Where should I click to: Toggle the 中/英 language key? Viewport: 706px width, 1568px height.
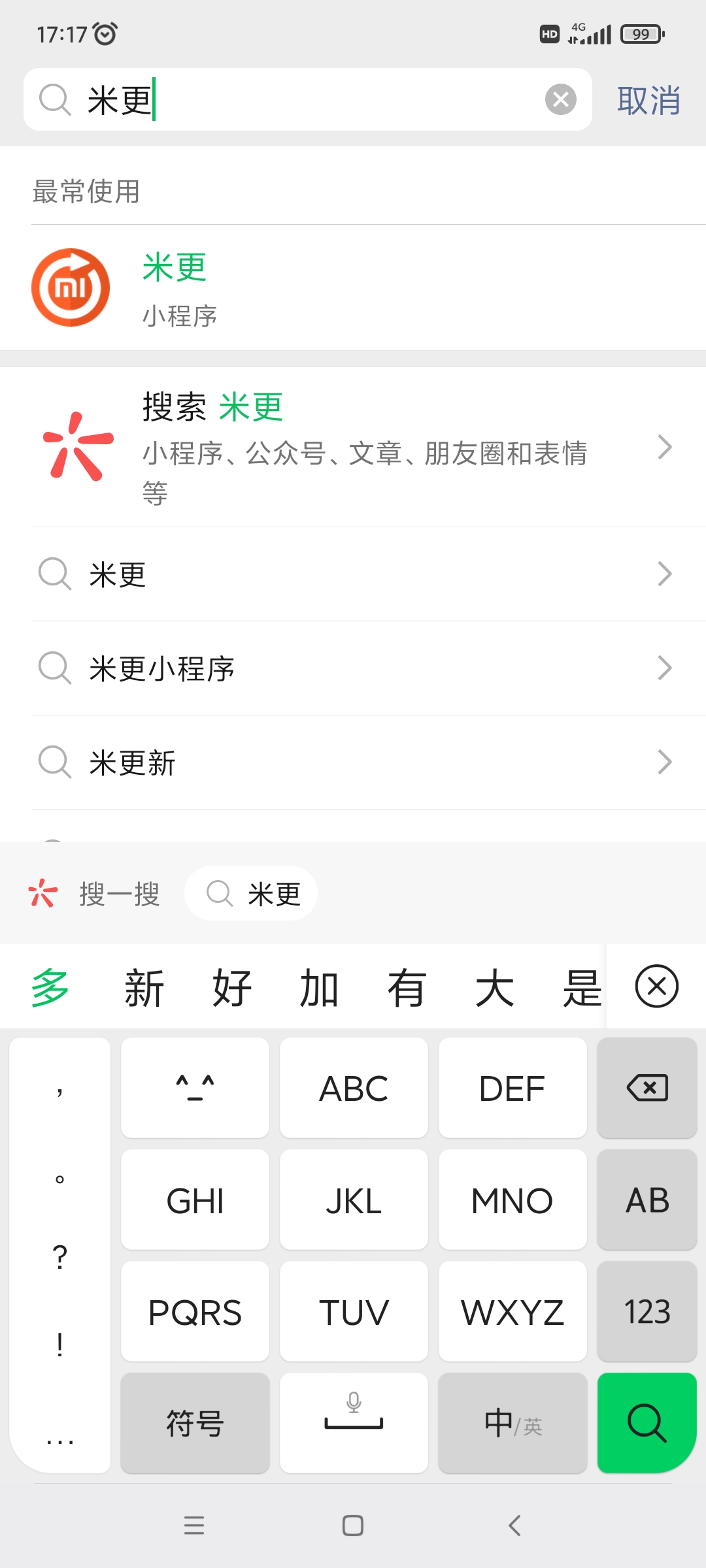point(513,1423)
